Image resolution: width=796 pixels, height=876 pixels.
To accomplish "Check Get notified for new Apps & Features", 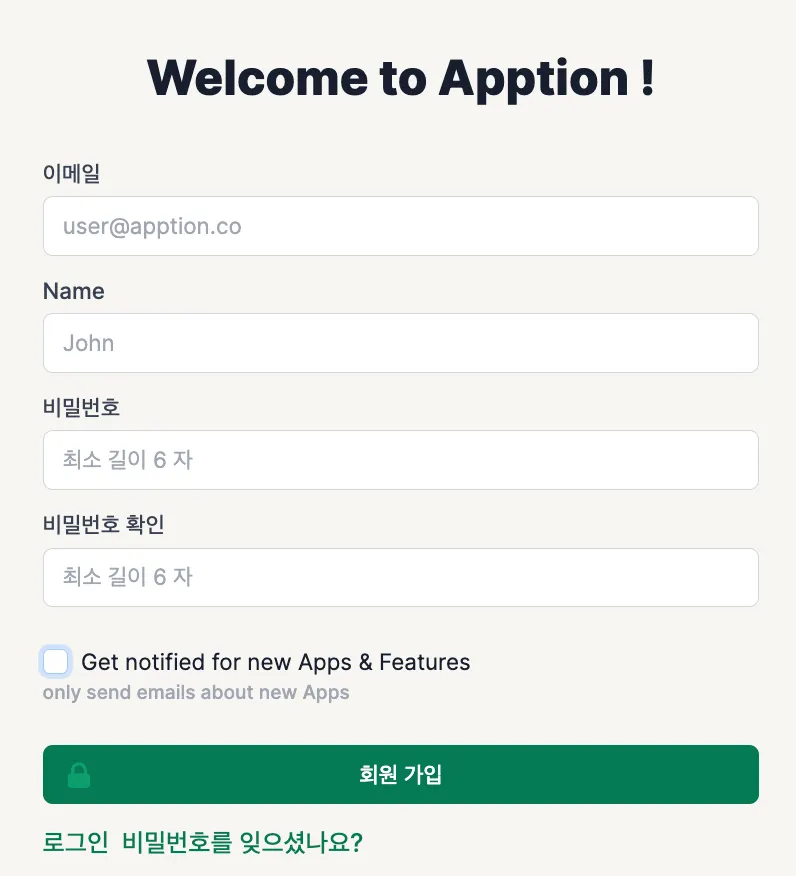I will point(56,662).
